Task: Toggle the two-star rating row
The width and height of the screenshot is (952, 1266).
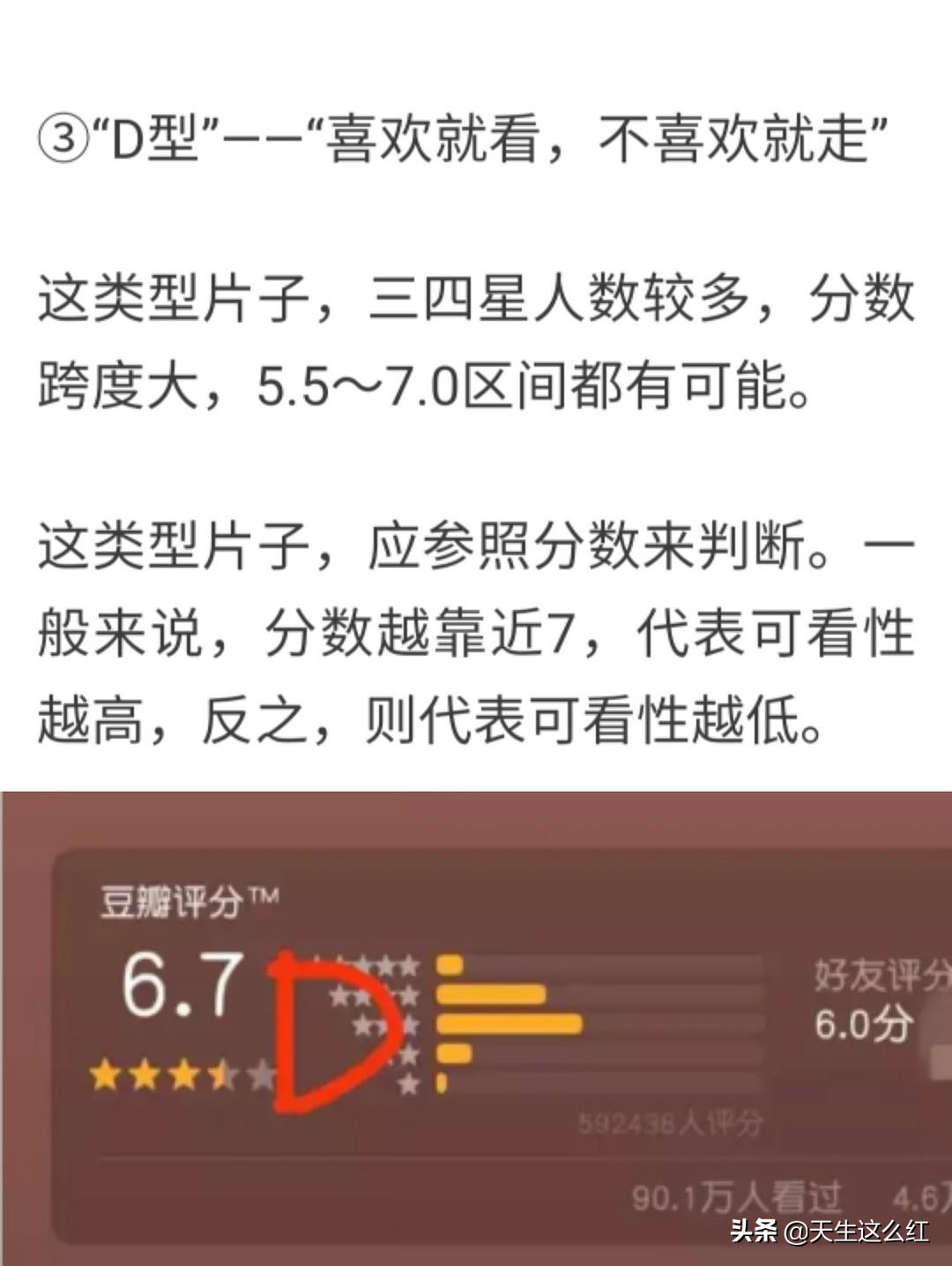Action: (x=405, y=1054)
